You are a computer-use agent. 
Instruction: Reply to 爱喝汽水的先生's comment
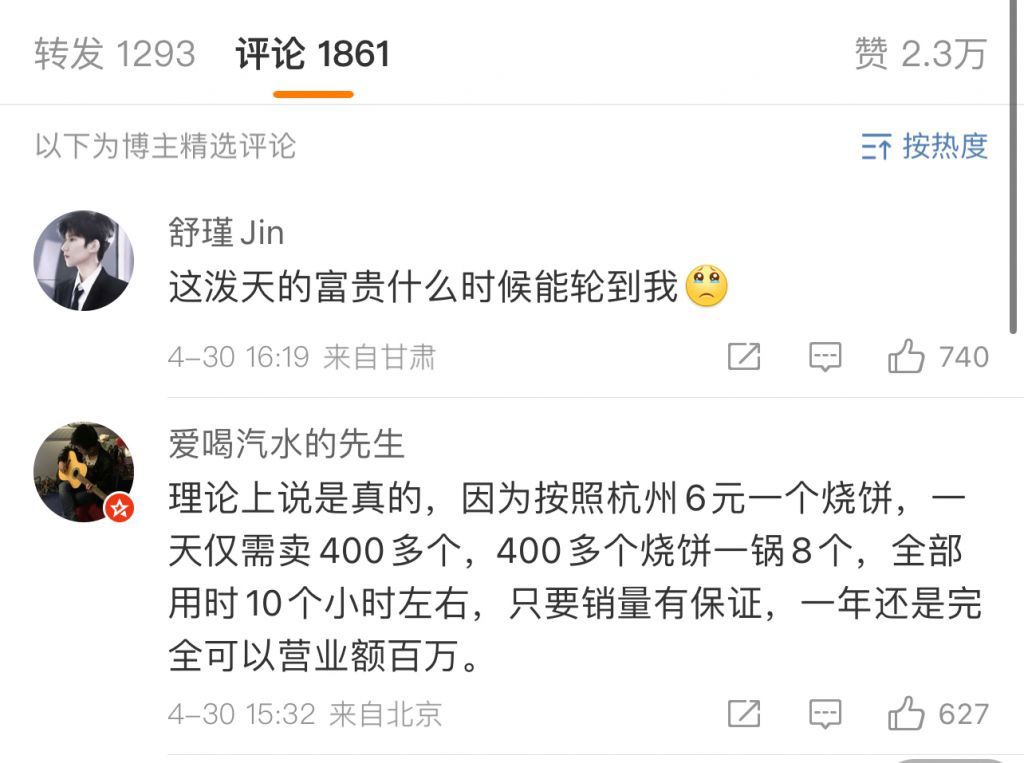coord(825,714)
